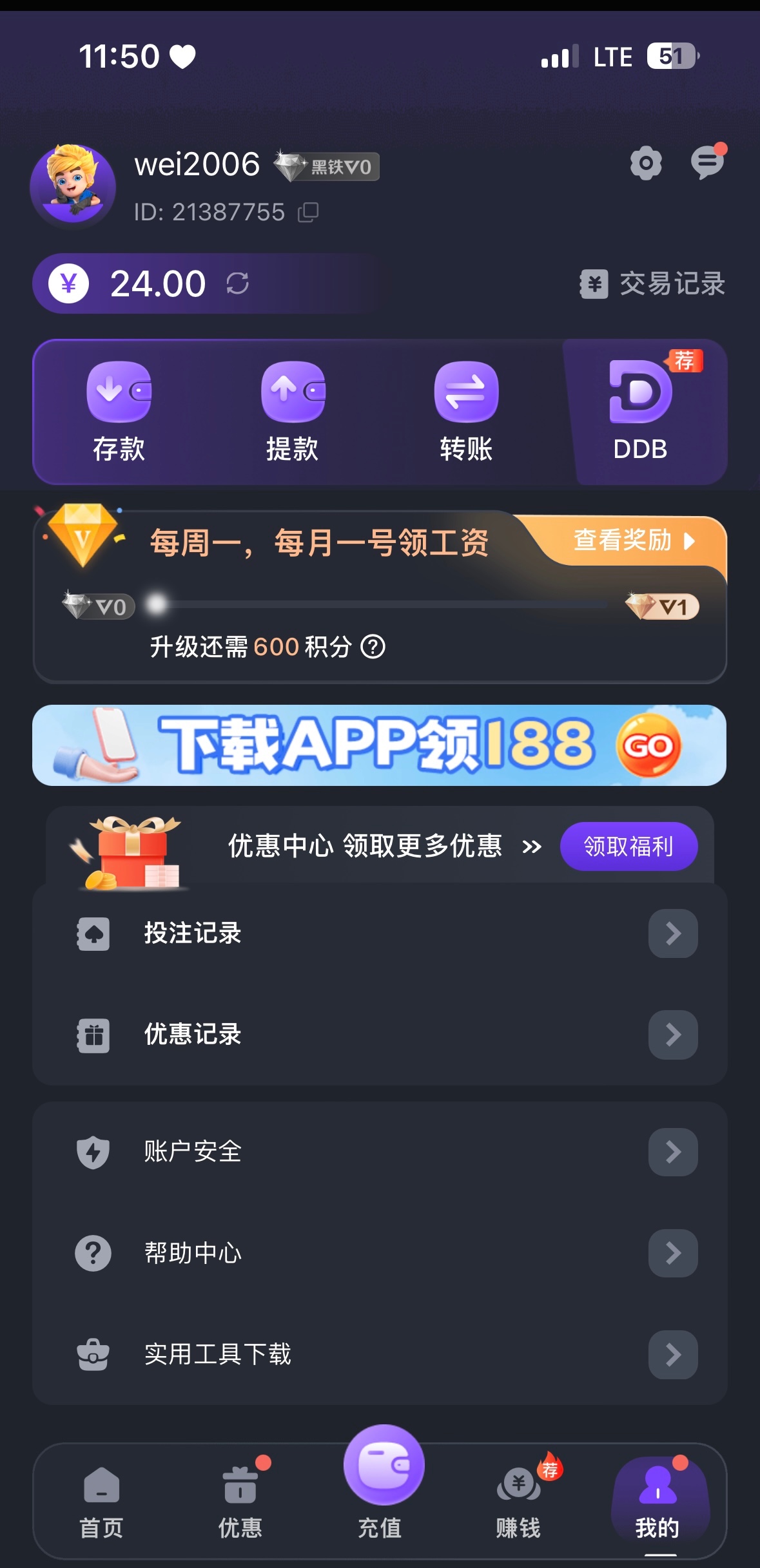Open 帮助中心 help center
760x1568 pixels.
coord(379,1253)
